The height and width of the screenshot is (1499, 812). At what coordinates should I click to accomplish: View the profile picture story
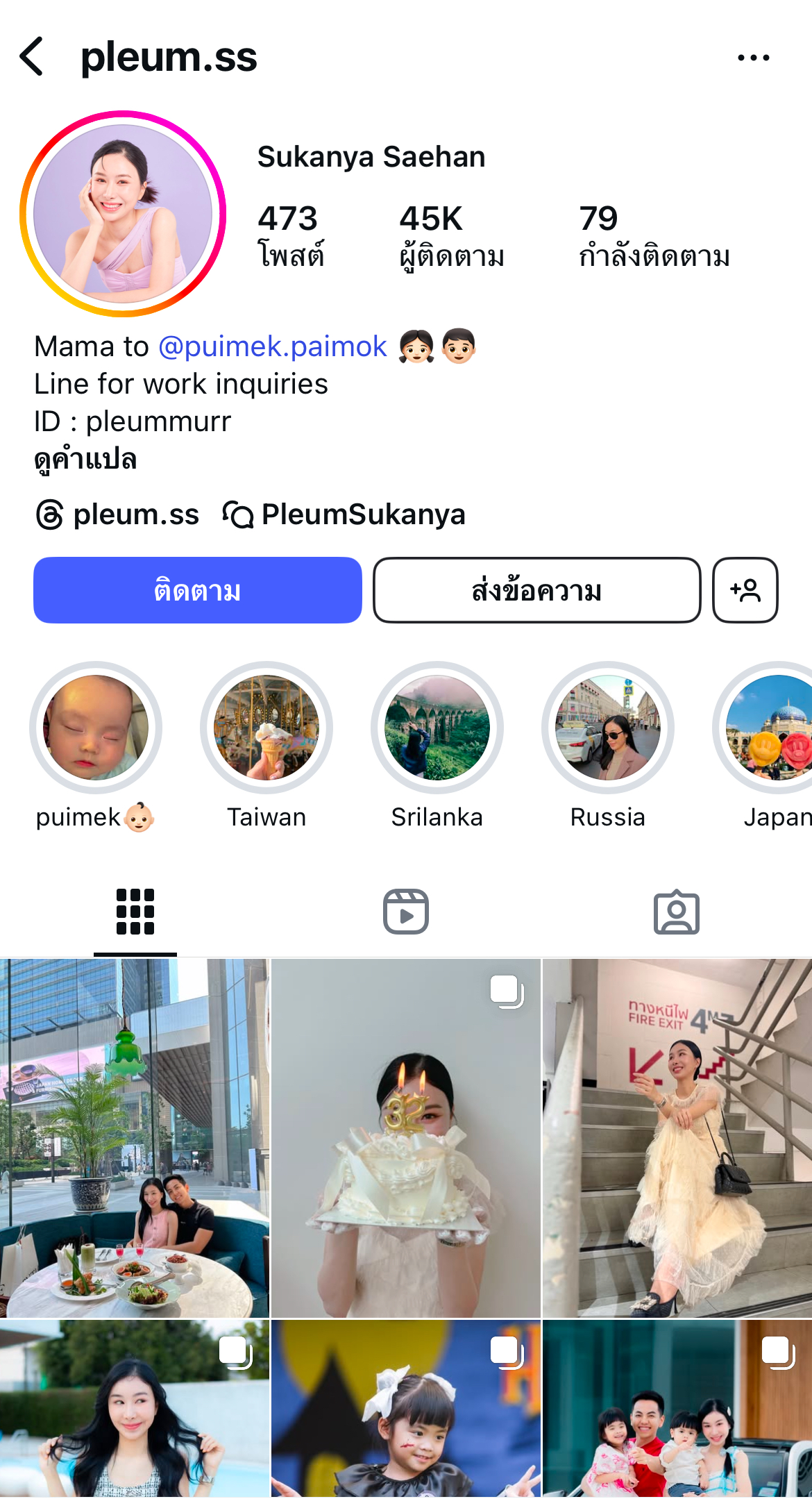(123, 214)
